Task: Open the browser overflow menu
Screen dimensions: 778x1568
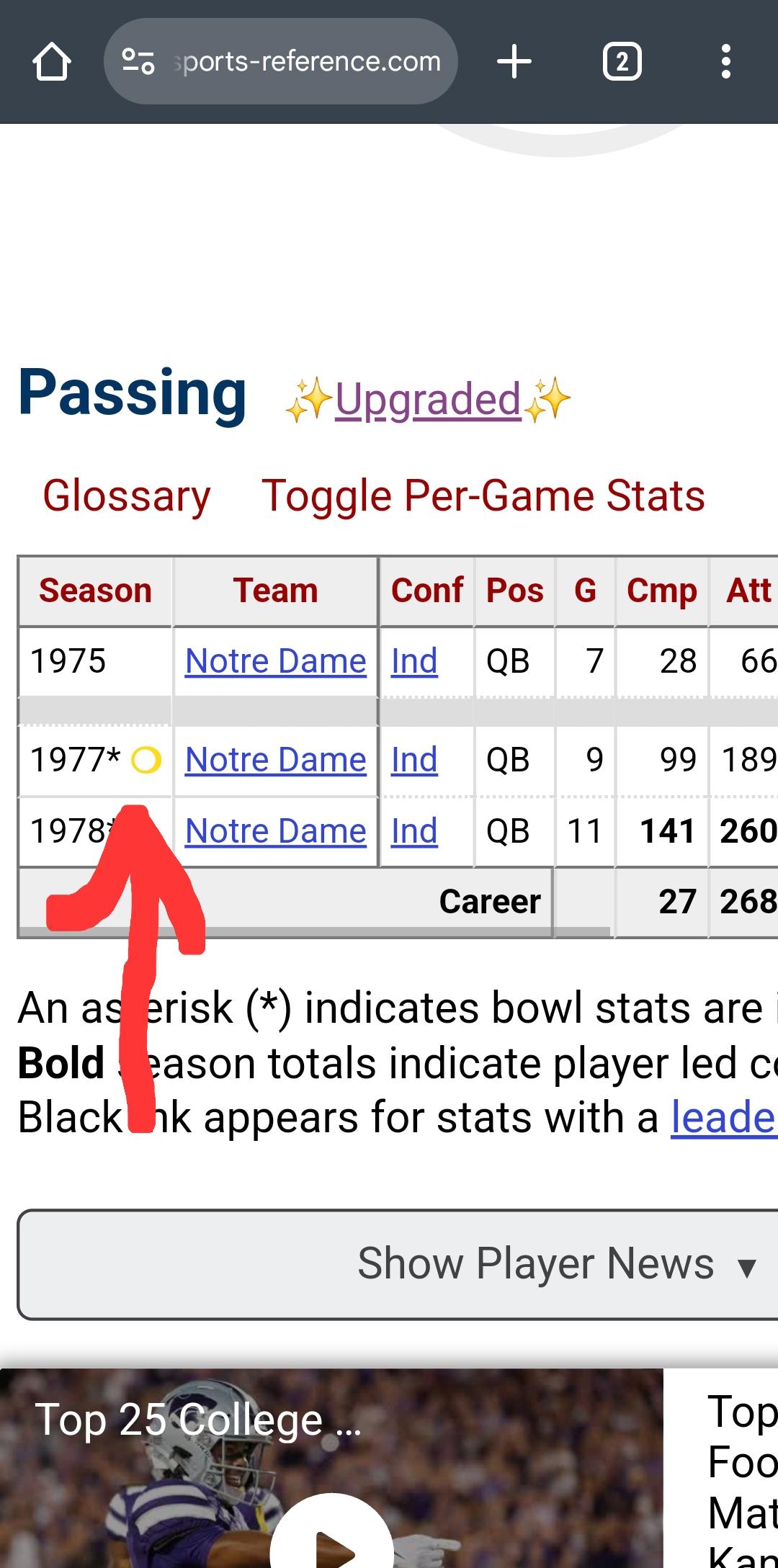Action: click(x=726, y=61)
